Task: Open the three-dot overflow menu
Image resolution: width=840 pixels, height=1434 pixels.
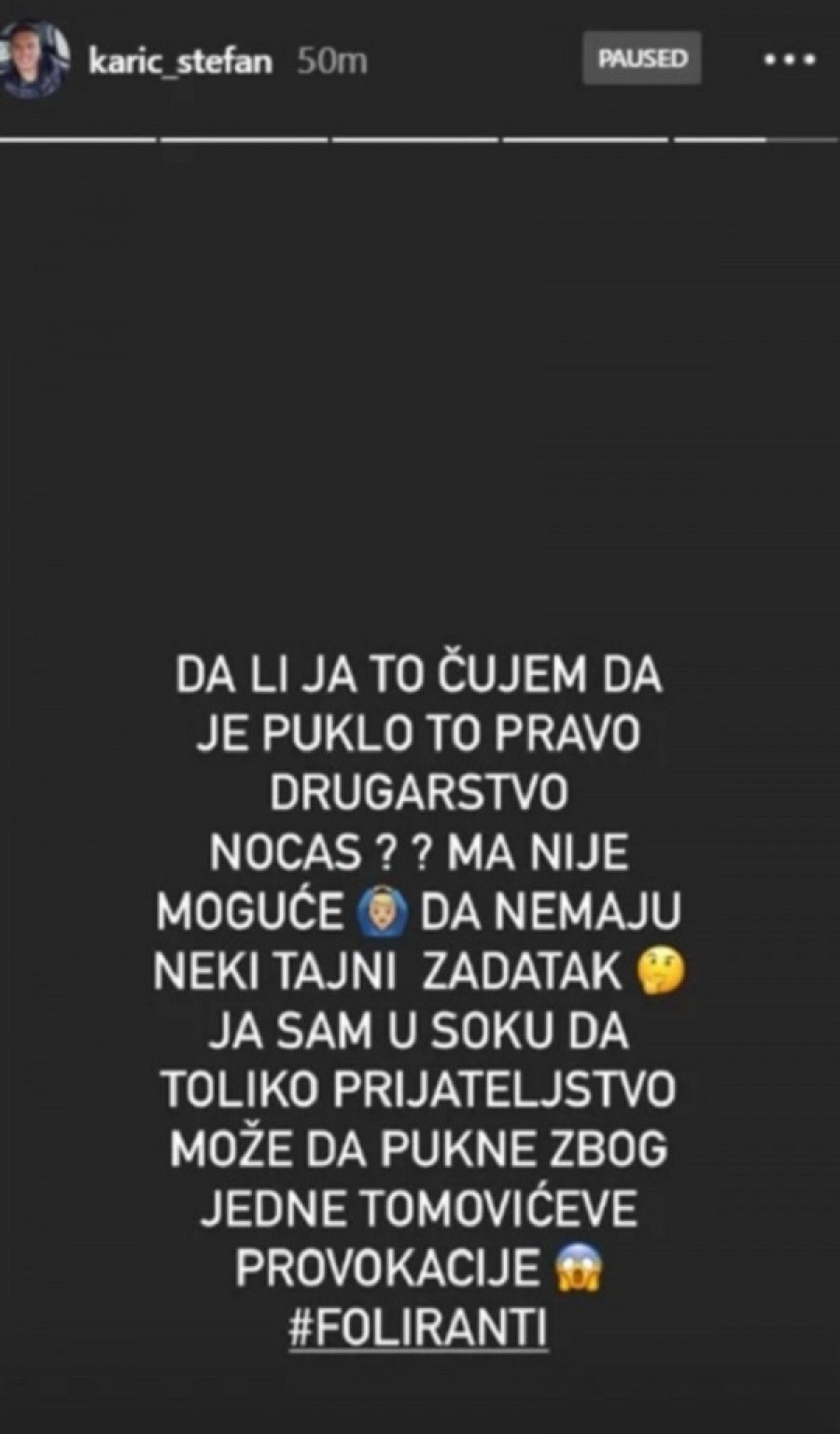Action: [790, 59]
